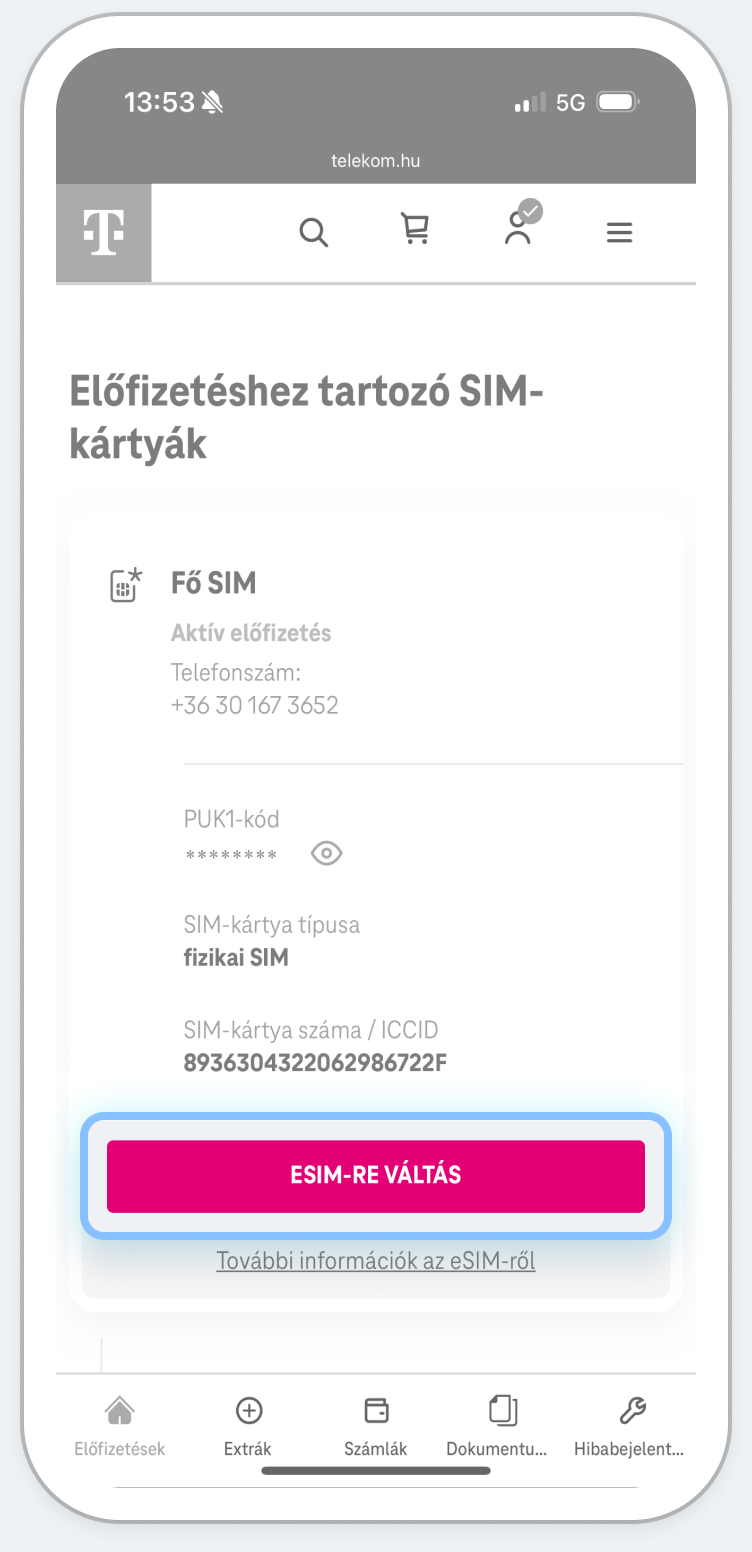Open the Extrák plus icon

pos(247,1410)
